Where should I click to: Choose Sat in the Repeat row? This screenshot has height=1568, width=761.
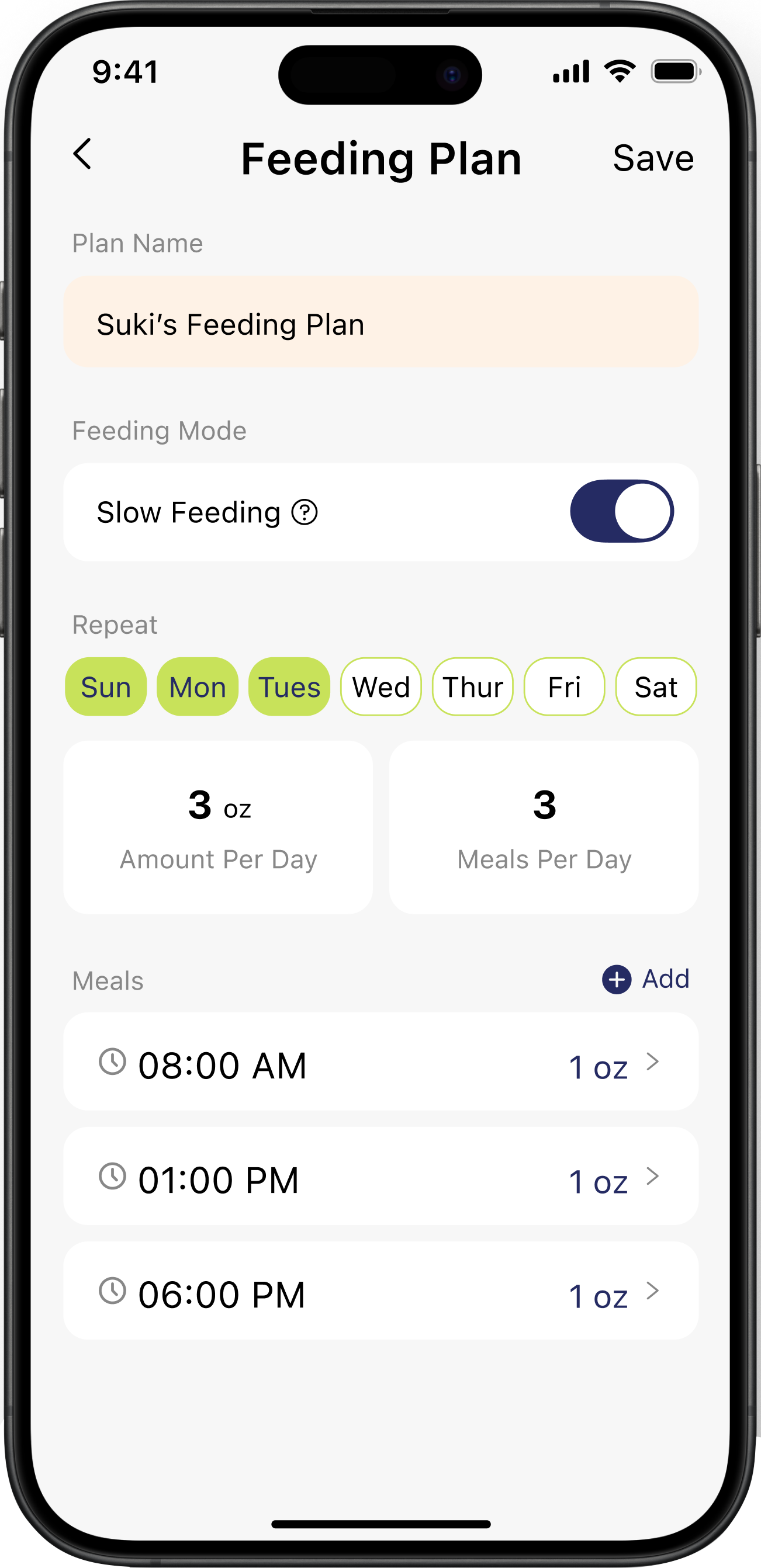point(656,686)
